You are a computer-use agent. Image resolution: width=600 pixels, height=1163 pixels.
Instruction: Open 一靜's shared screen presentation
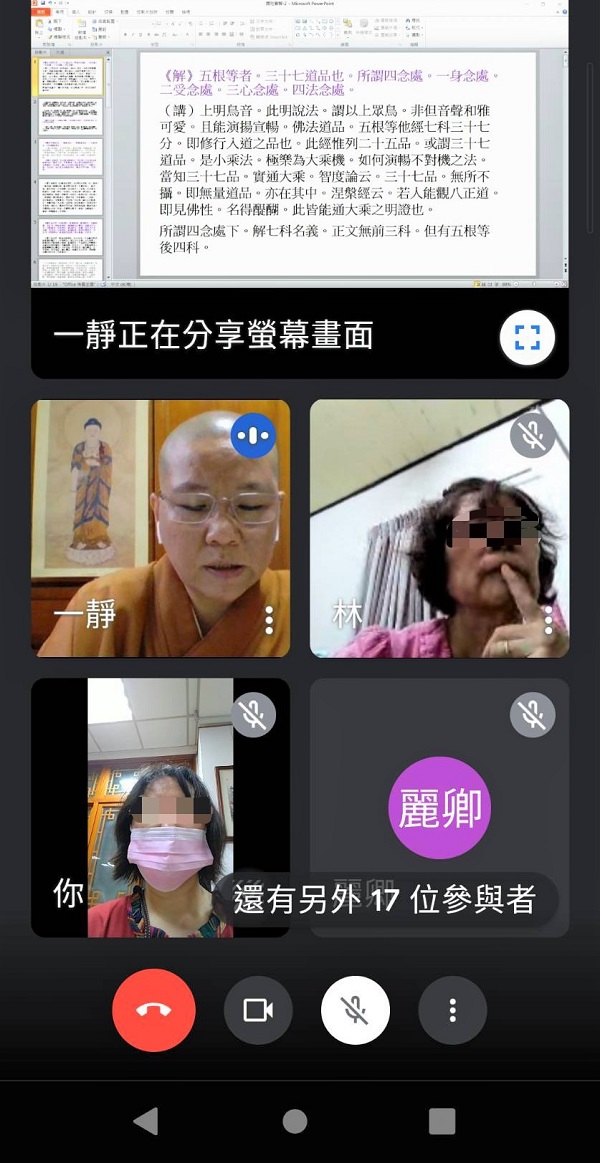click(300, 150)
